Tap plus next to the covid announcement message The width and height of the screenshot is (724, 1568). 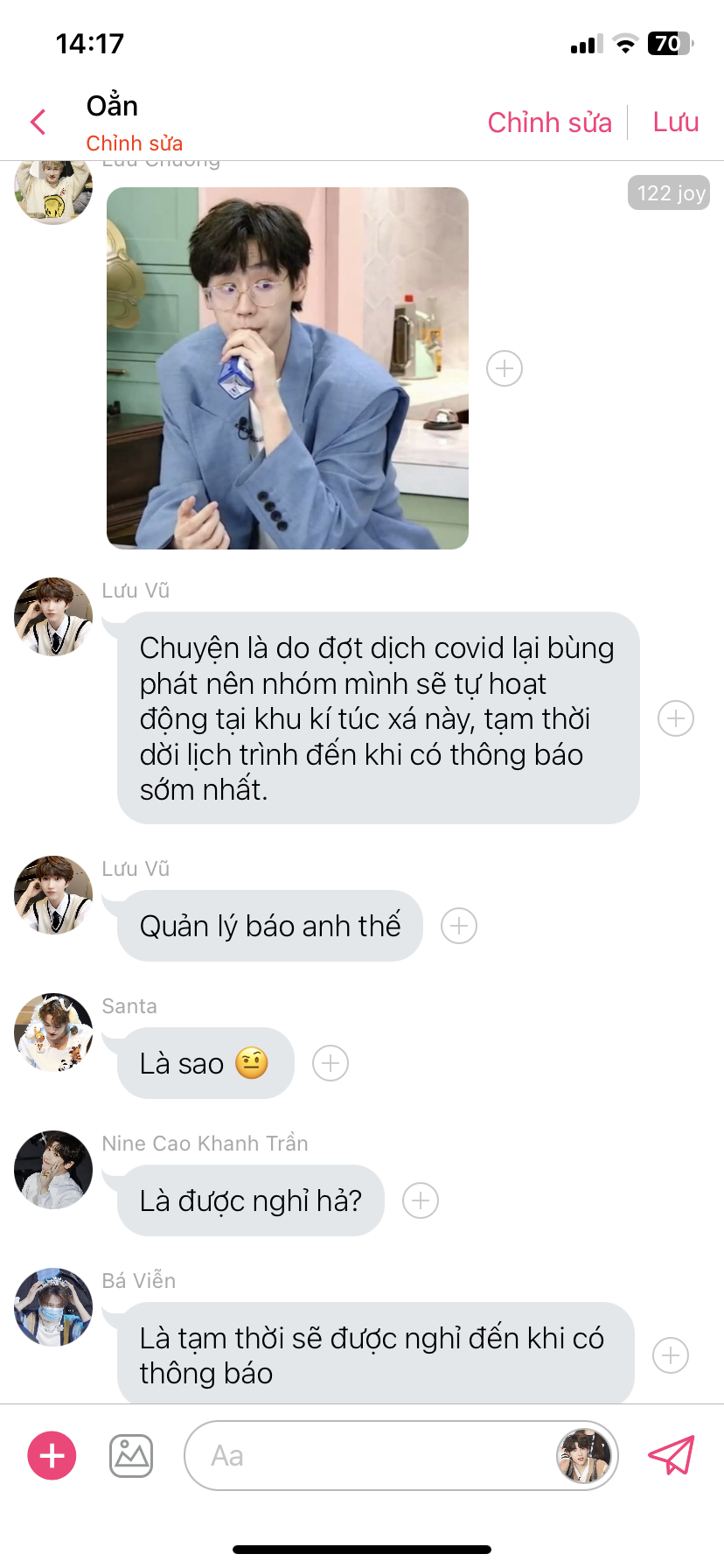tap(676, 718)
